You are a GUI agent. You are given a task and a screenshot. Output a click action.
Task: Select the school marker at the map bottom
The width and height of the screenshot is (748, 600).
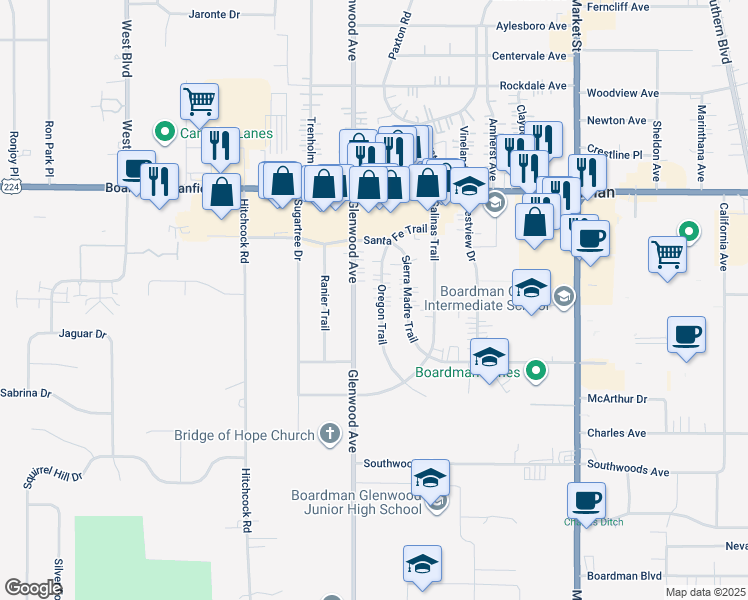tap(423, 563)
